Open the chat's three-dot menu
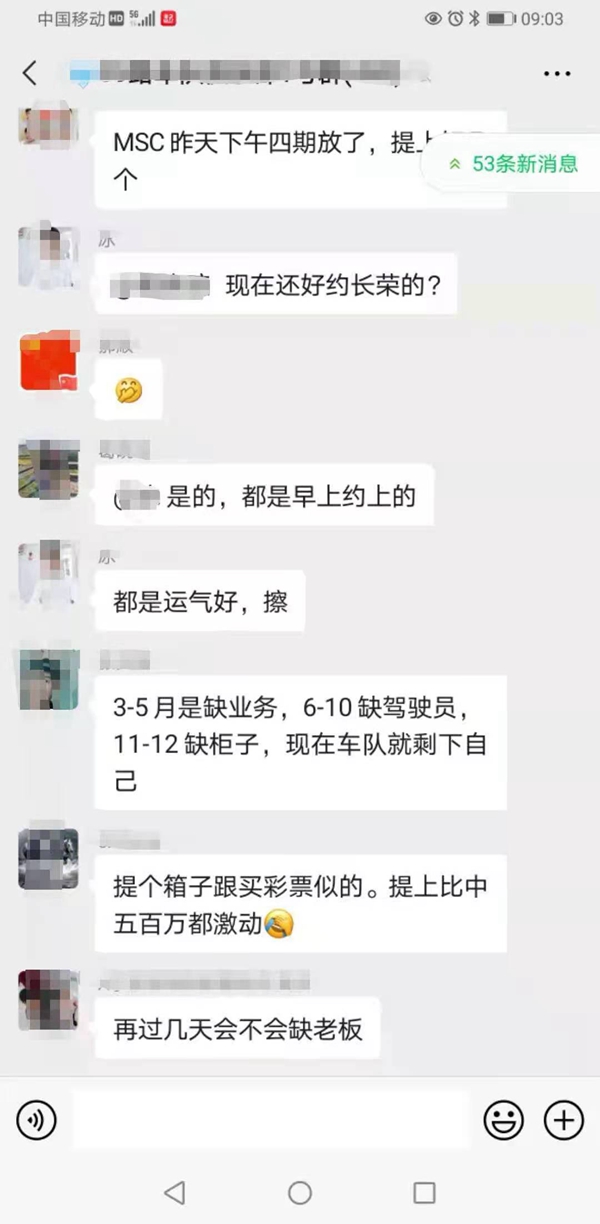Viewport: 600px width, 1224px height. [x=556, y=74]
